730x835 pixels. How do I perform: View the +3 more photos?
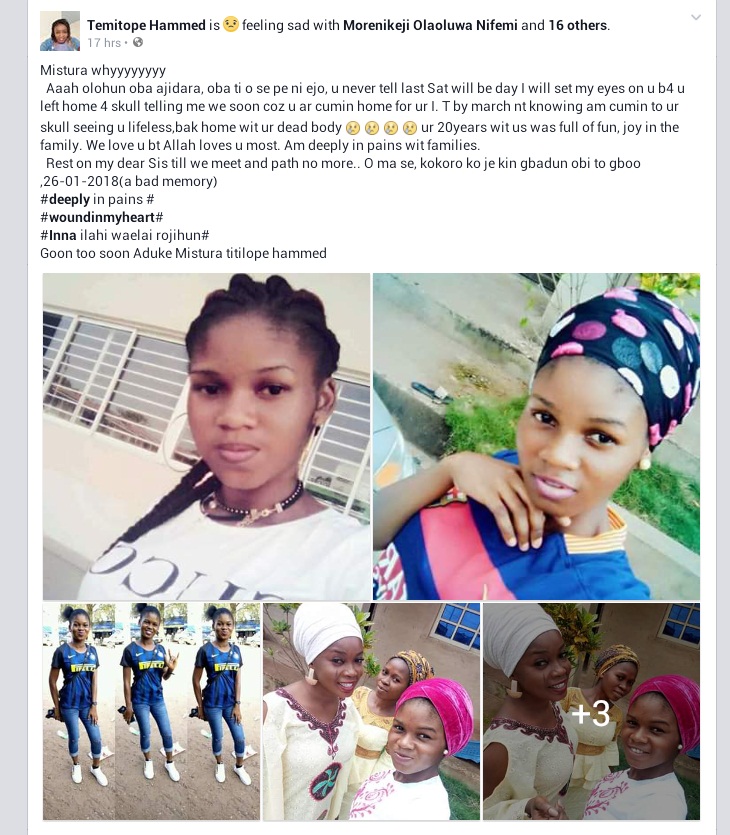pos(591,711)
